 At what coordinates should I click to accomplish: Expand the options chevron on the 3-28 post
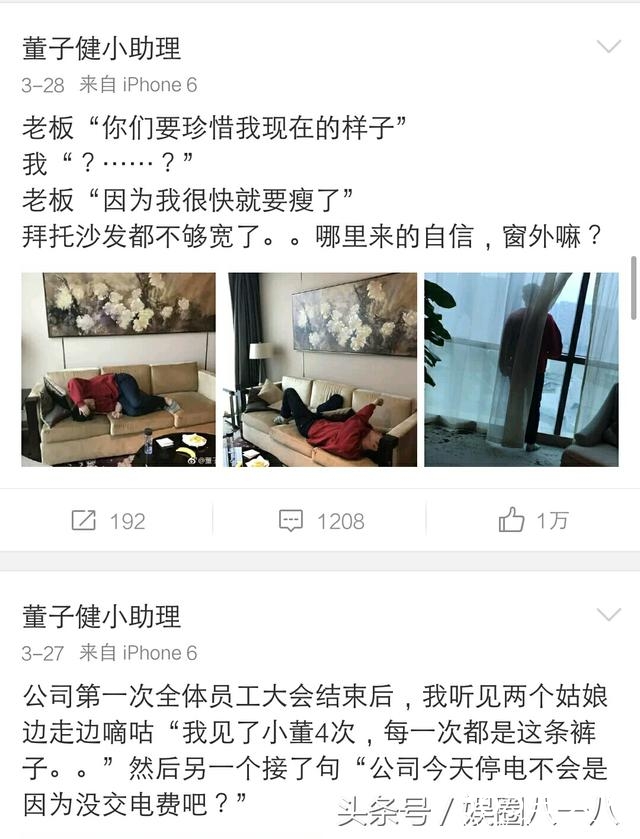point(609,47)
